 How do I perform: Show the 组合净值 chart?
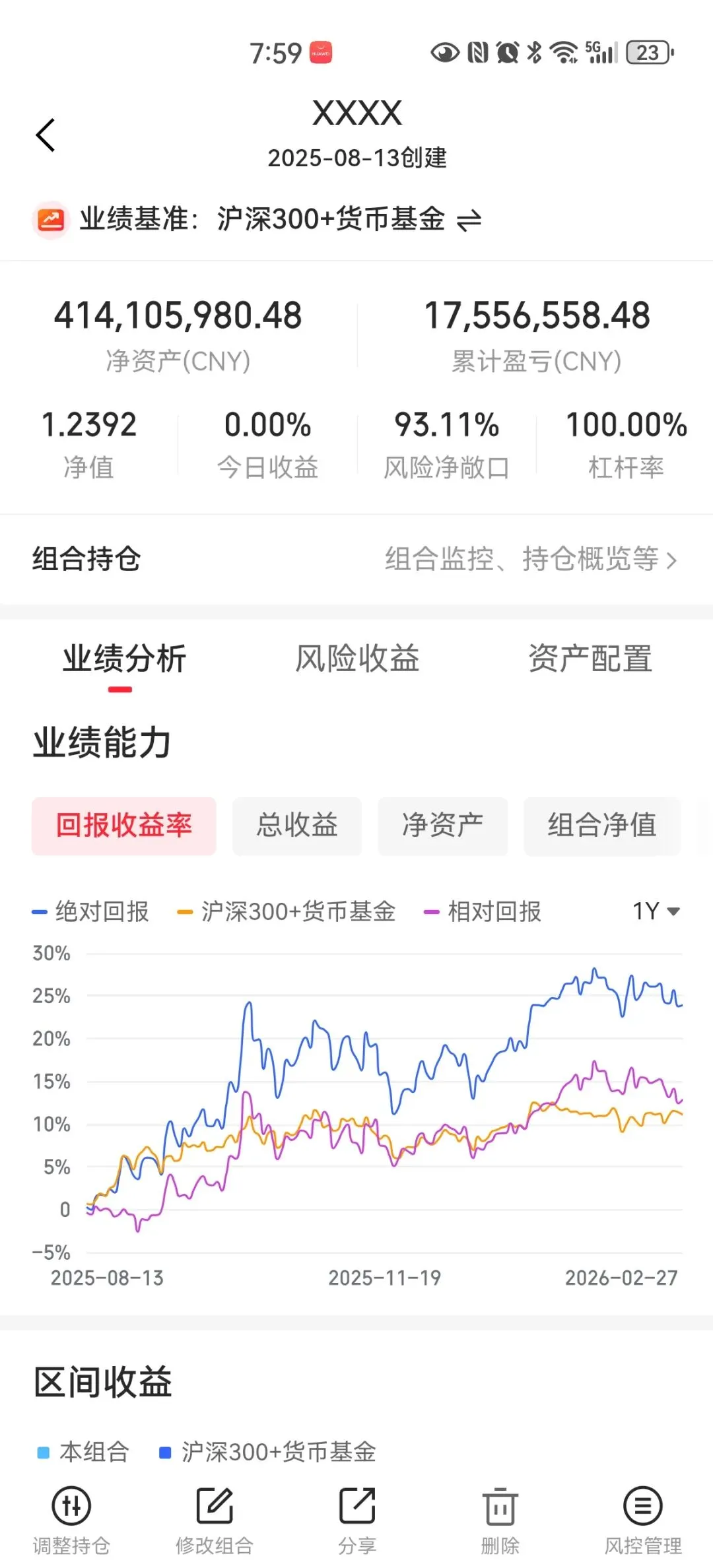pos(601,826)
